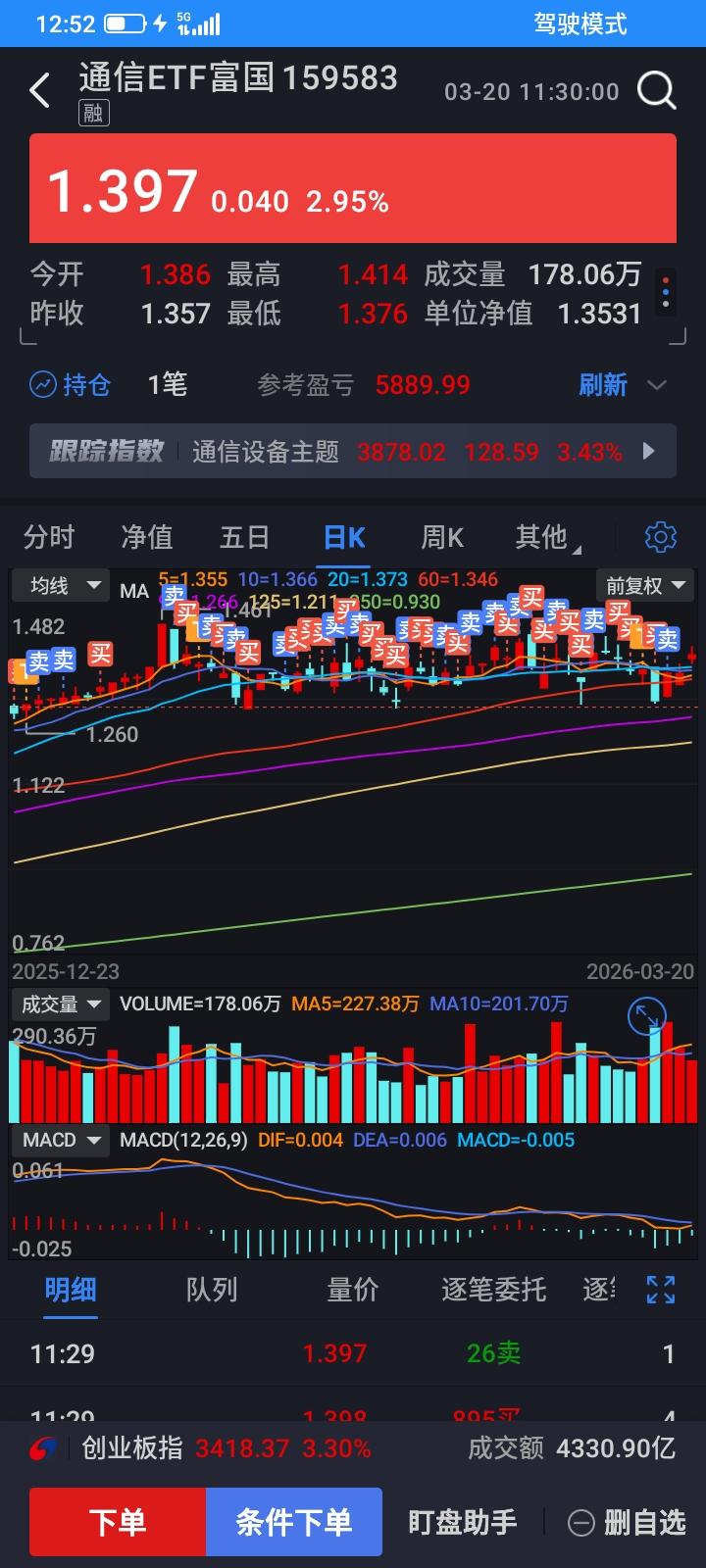
Task: Open the 均线 moving average dropdown
Action: coord(60,585)
